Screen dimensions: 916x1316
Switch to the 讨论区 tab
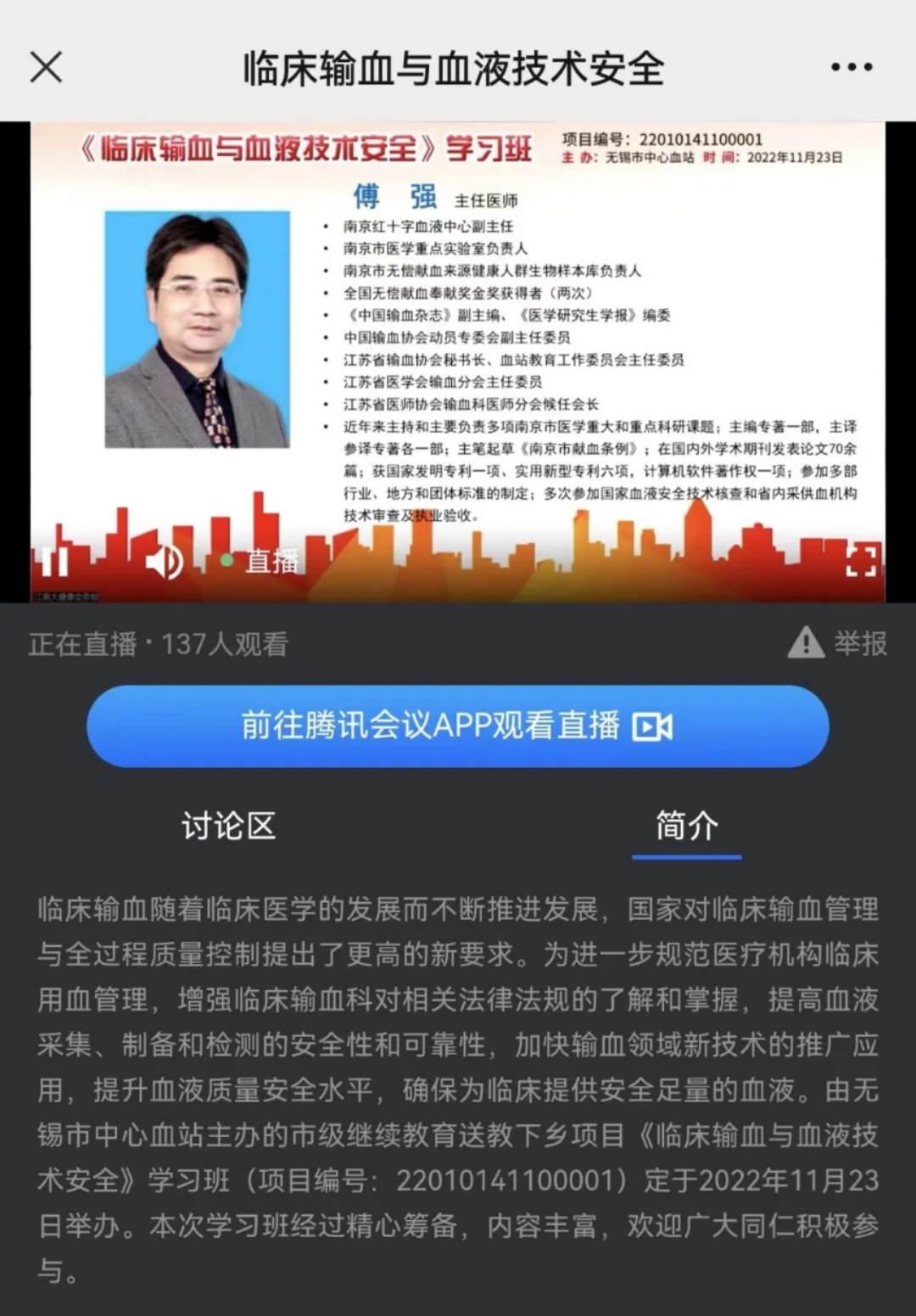(229, 826)
